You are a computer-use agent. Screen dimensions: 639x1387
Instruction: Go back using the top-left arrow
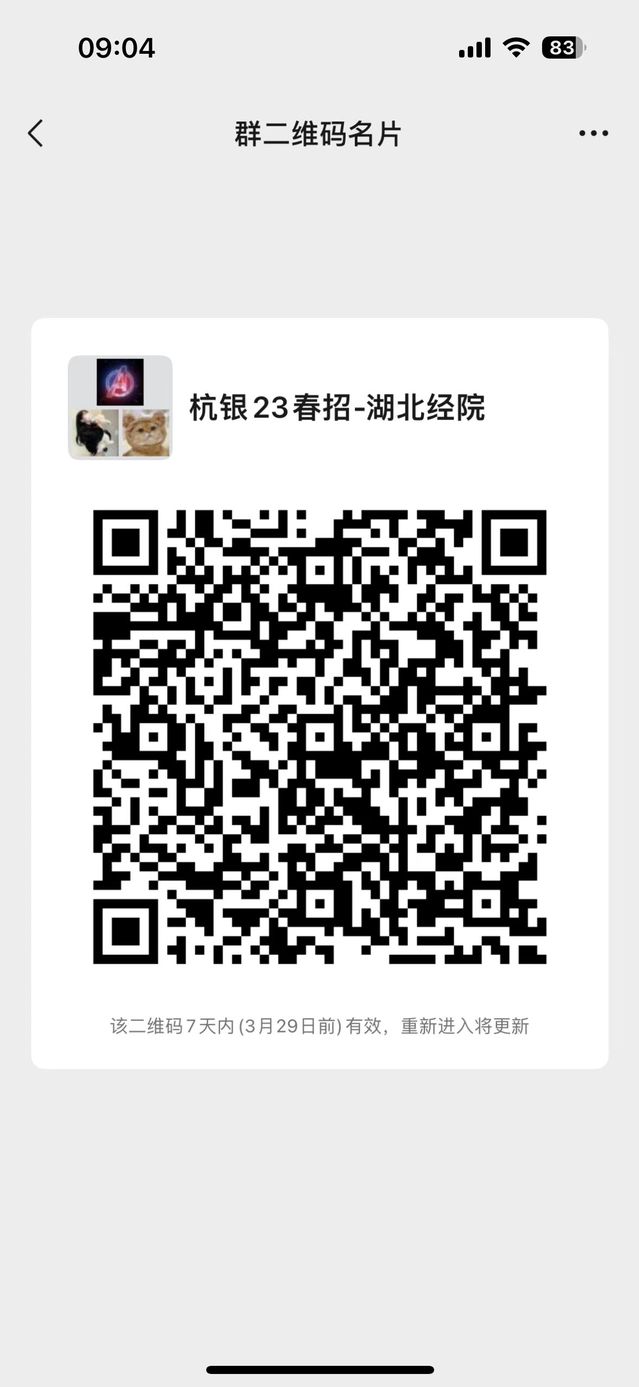pyautogui.click(x=36, y=134)
